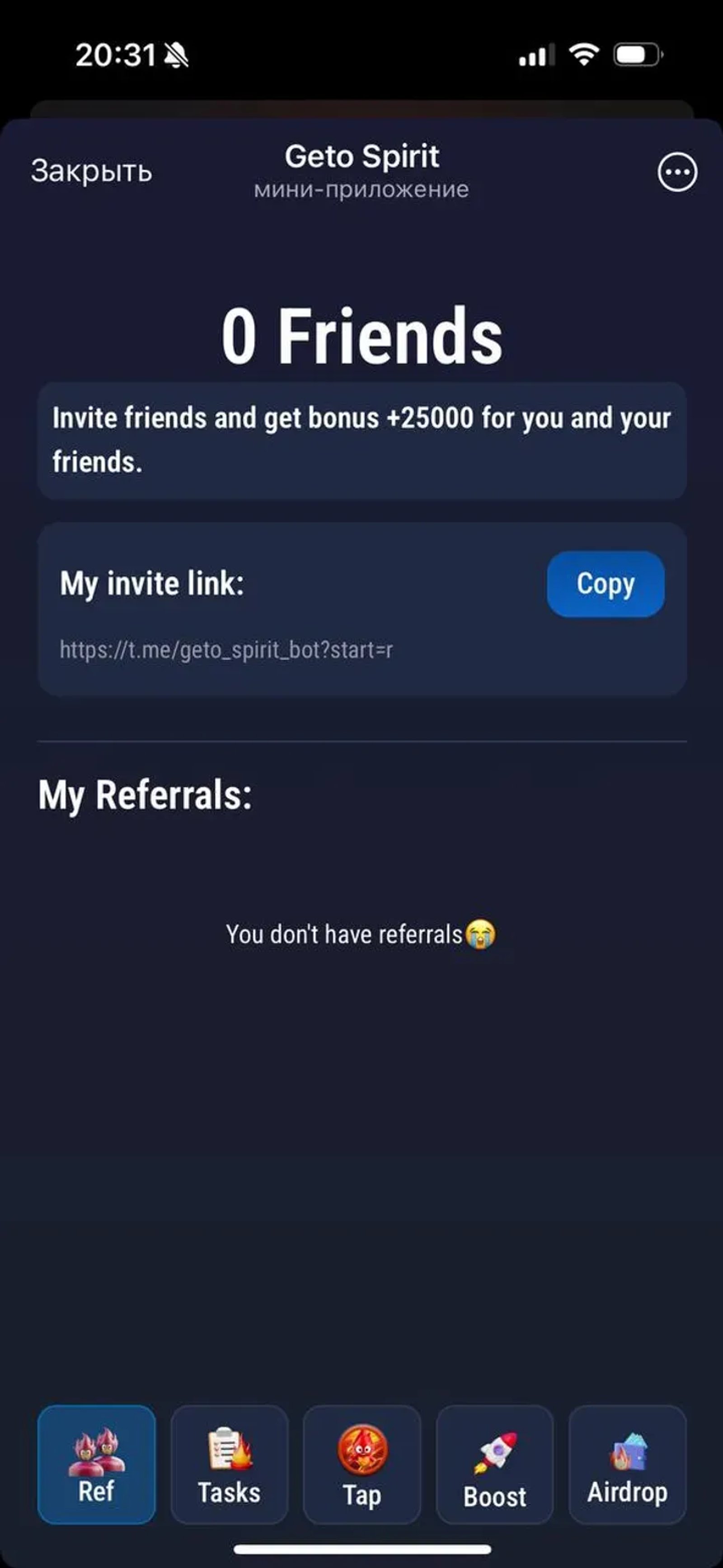Click the invite bonus info card
Screen dimensions: 723x1568
[x=361, y=440]
